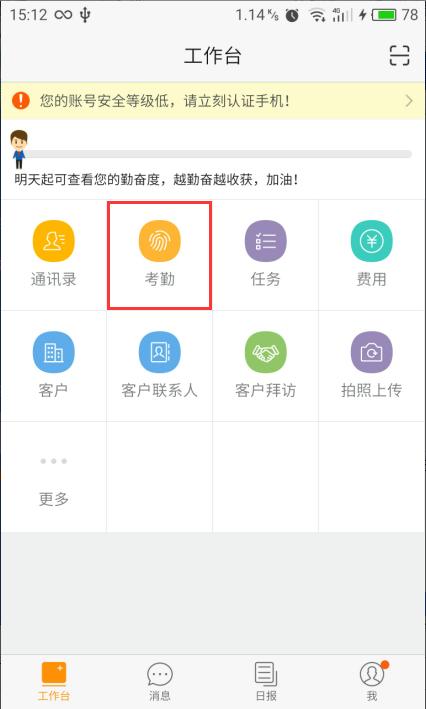This screenshot has width=426, height=709.
Task: Open 通讯录 contacts
Action: (x=53, y=255)
